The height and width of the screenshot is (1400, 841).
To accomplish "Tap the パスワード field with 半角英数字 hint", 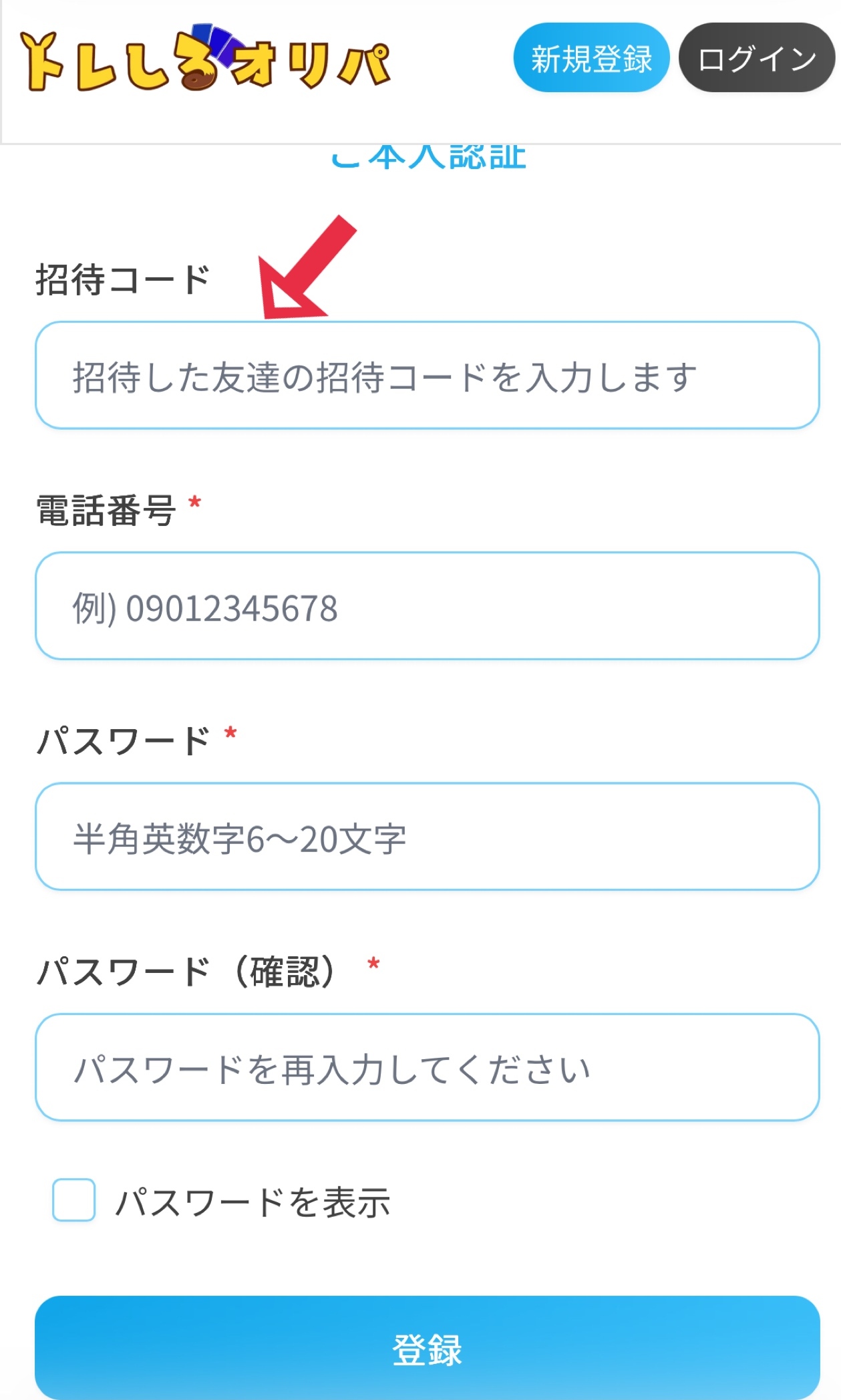I will tap(427, 837).
